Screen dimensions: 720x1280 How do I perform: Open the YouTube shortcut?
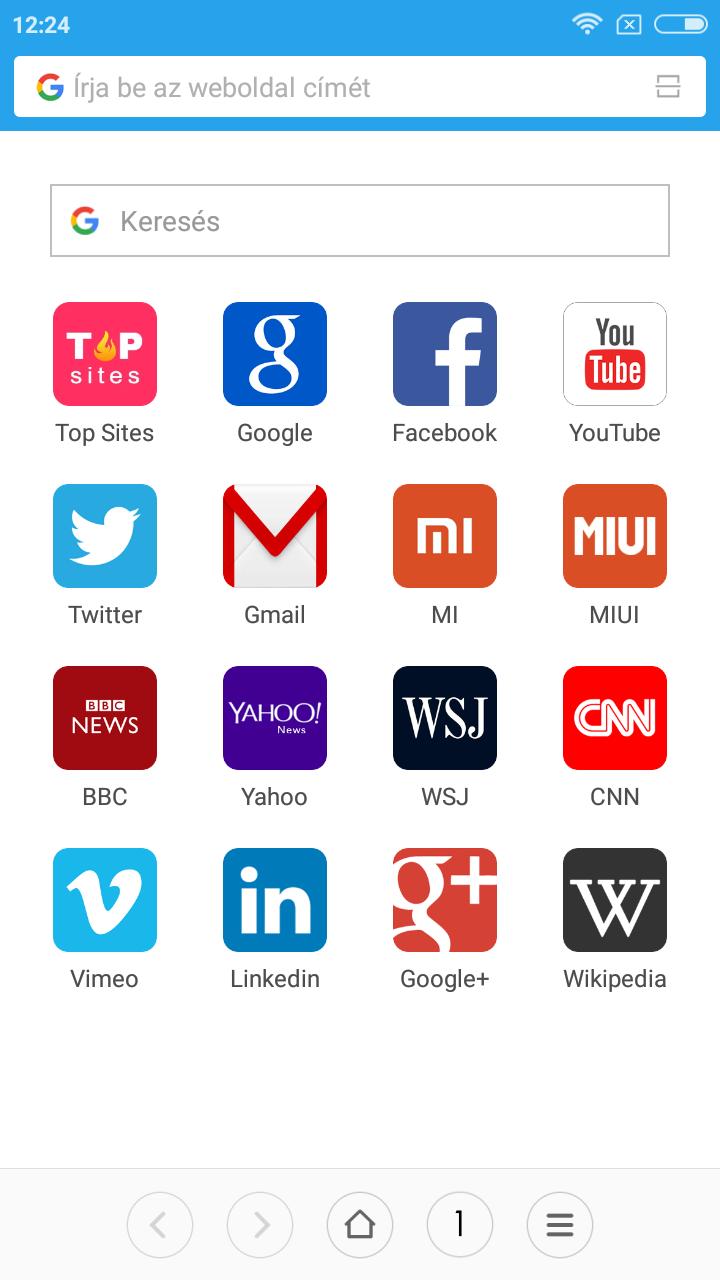click(x=615, y=355)
